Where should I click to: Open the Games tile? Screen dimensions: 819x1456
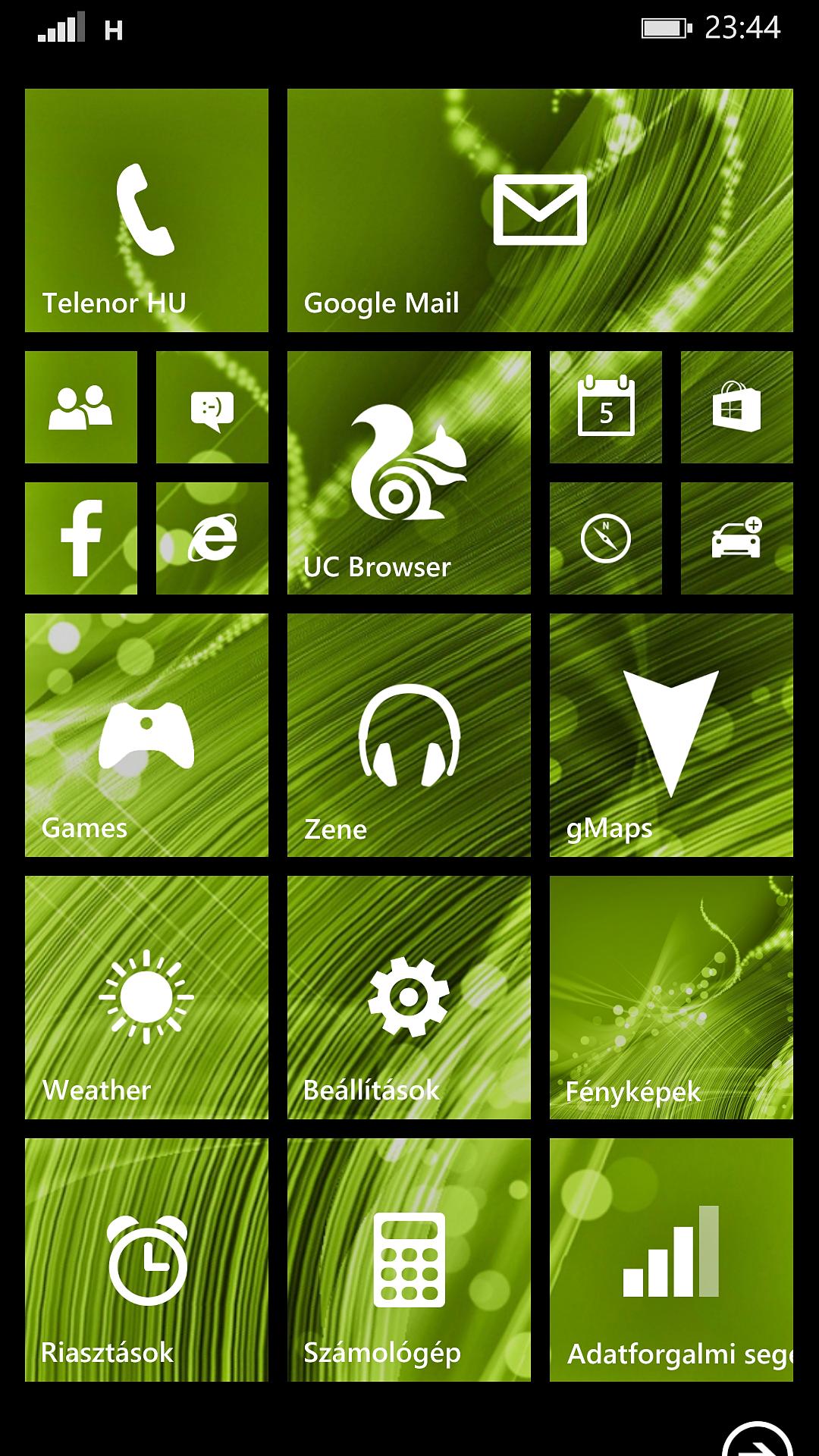click(x=146, y=735)
